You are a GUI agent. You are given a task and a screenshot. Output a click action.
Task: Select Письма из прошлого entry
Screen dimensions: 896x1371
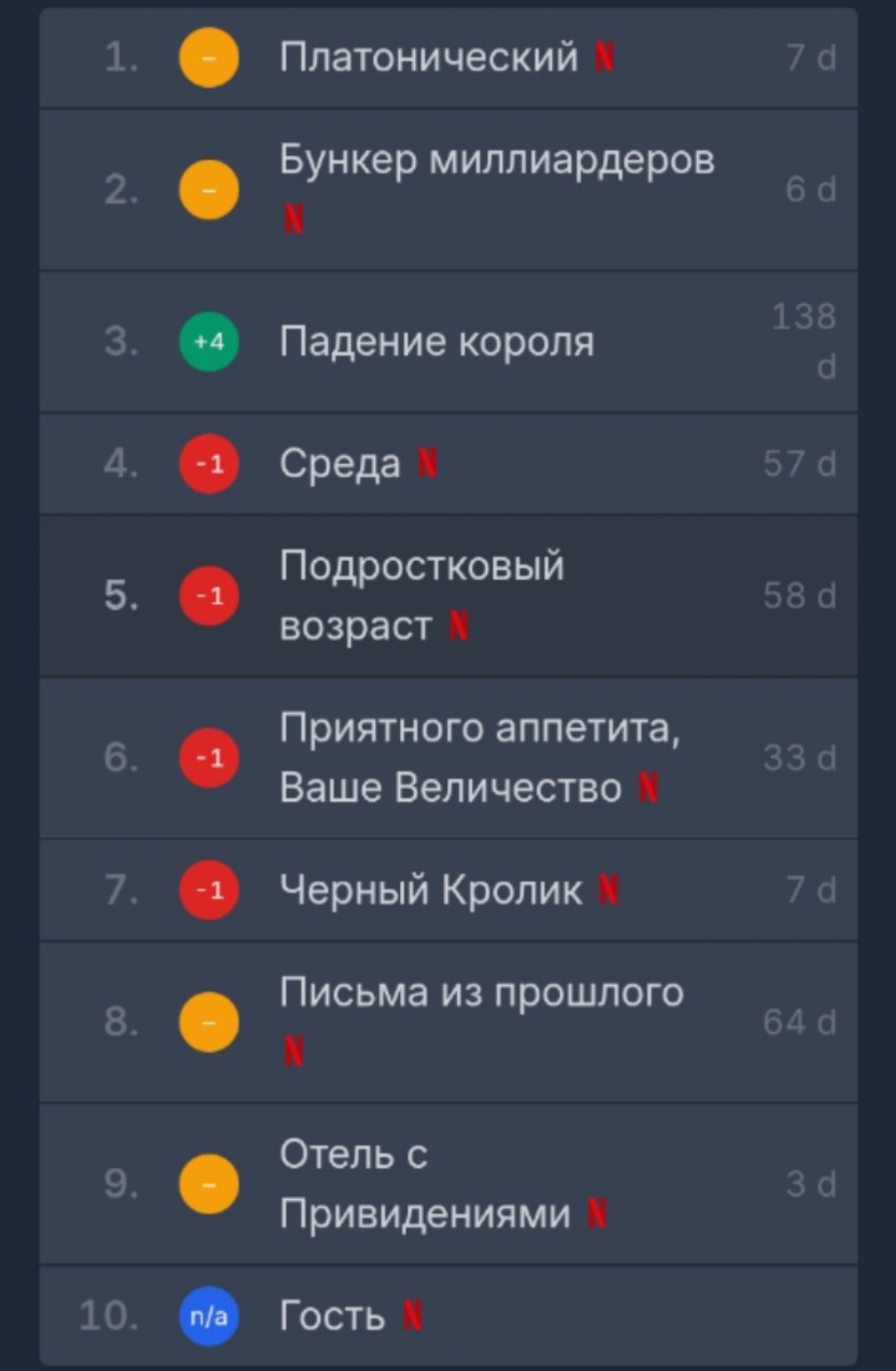[481, 993]
